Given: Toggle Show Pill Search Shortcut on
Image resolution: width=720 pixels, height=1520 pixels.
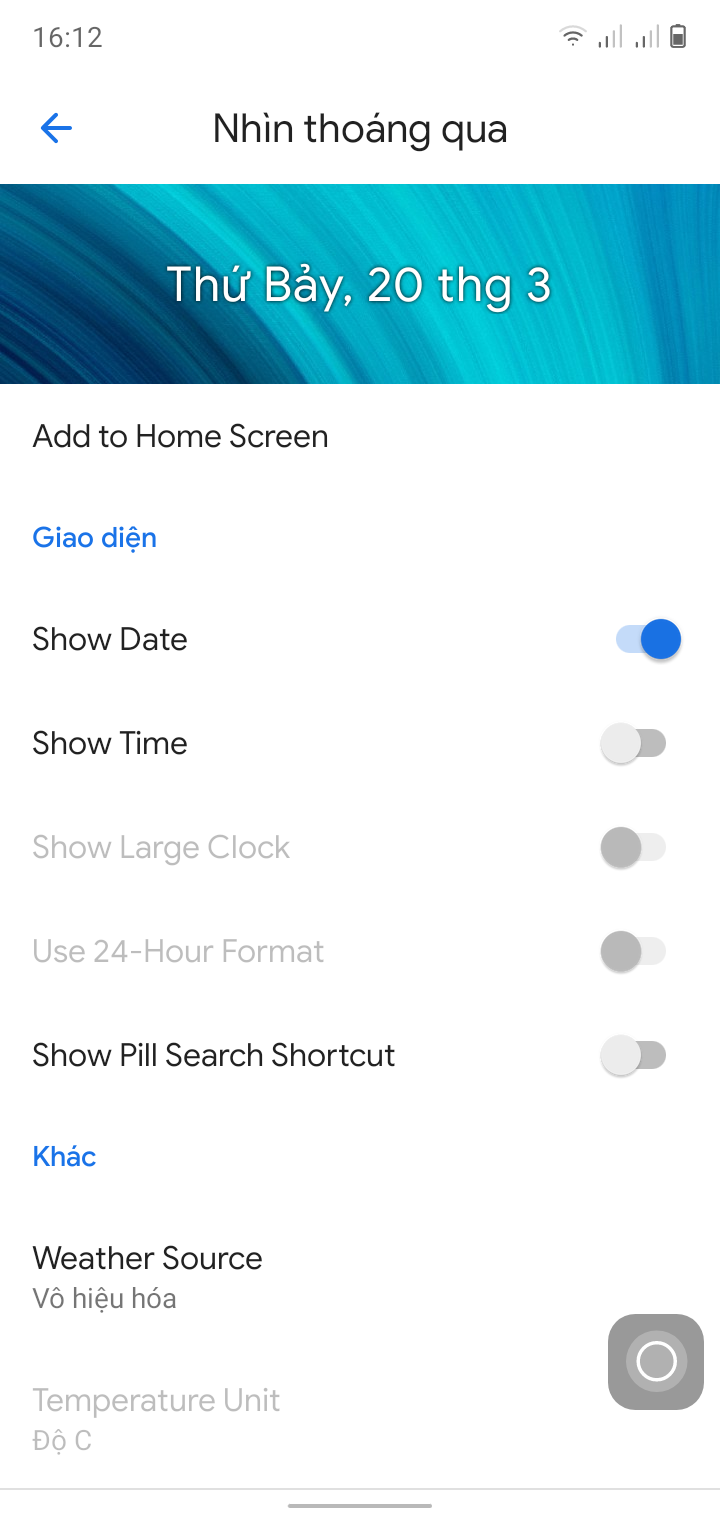Looking at the screenshot, I should (x=633, y=1055).
